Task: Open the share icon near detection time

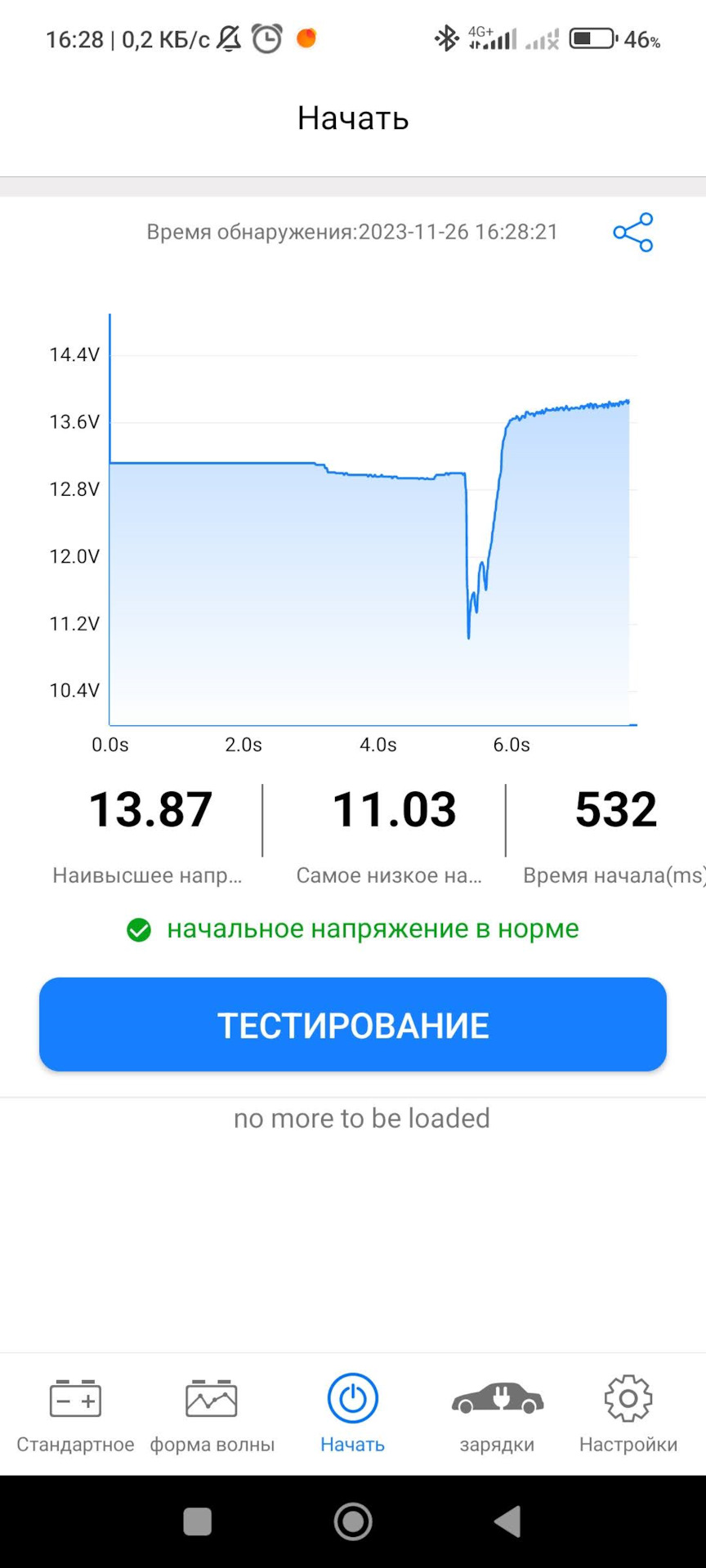Action: coord(632,232)
